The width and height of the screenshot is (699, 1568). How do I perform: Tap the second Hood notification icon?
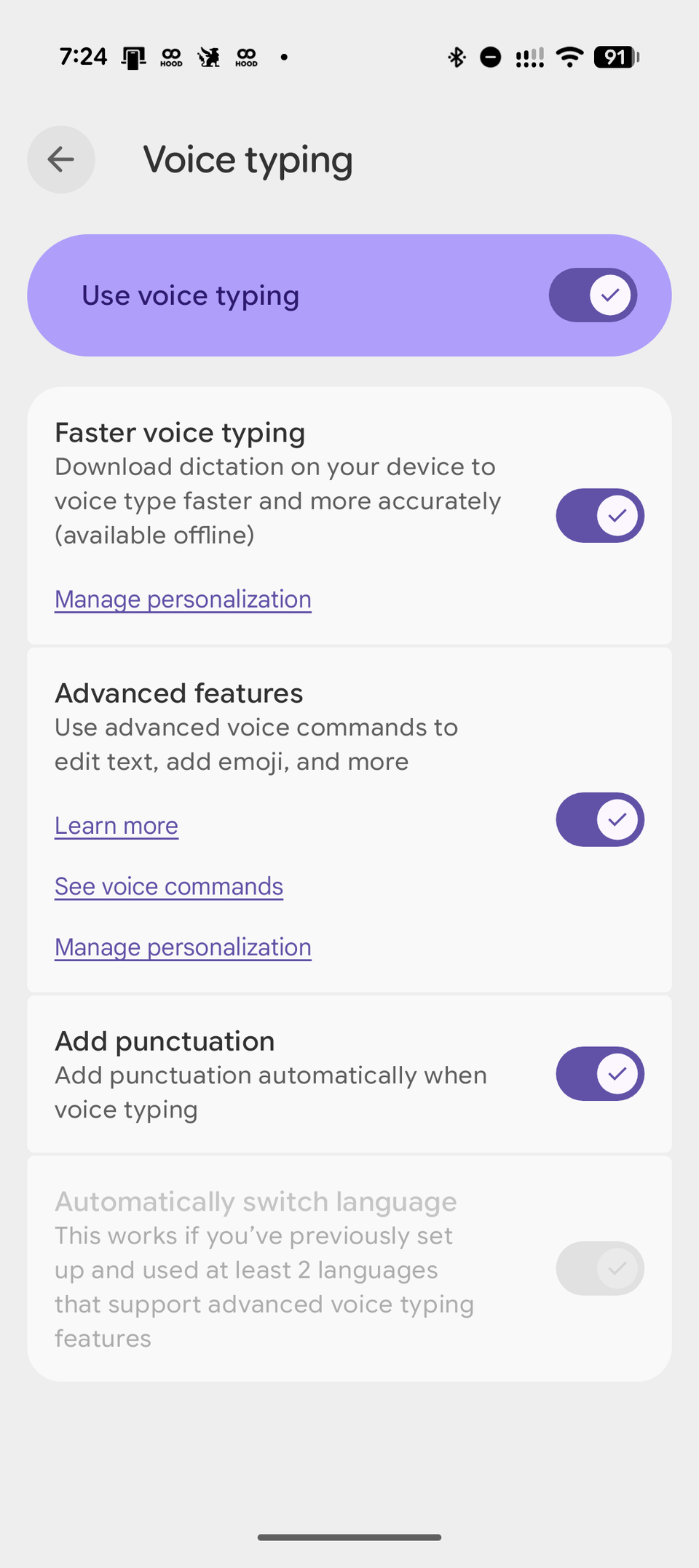[246, 57]
